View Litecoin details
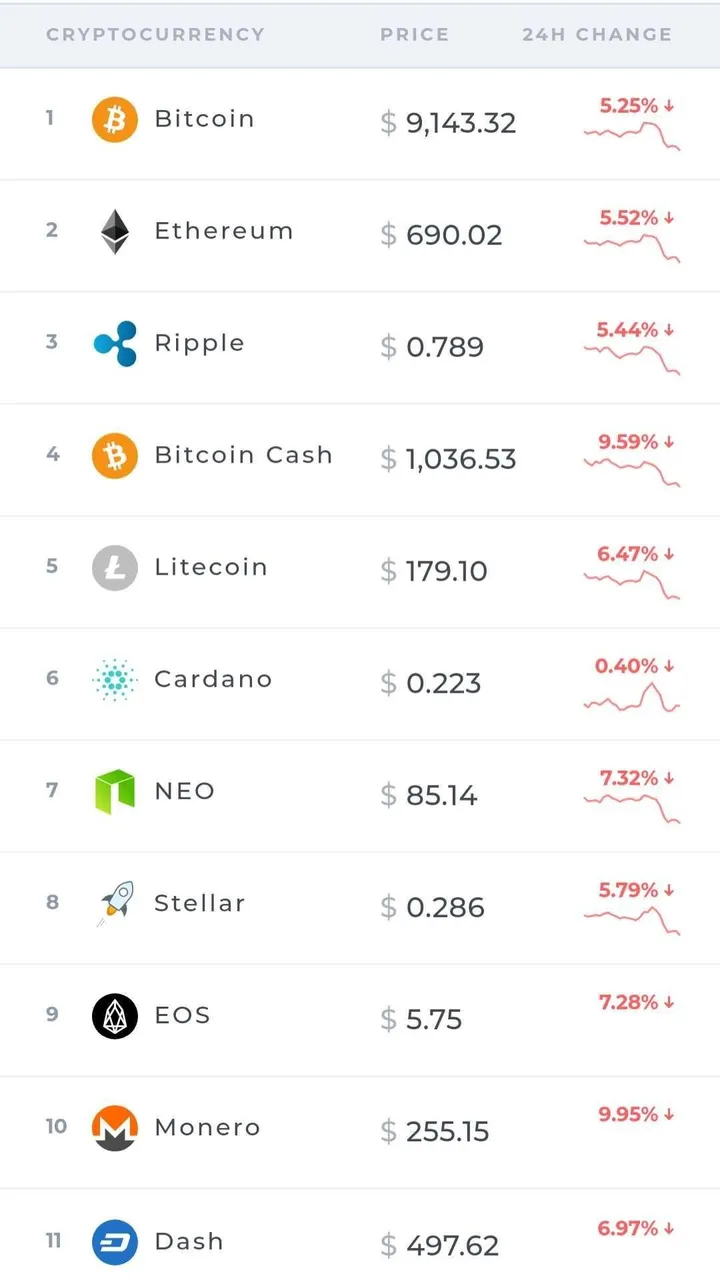Viewport: 720px width, 1280px height. [360, 572]
